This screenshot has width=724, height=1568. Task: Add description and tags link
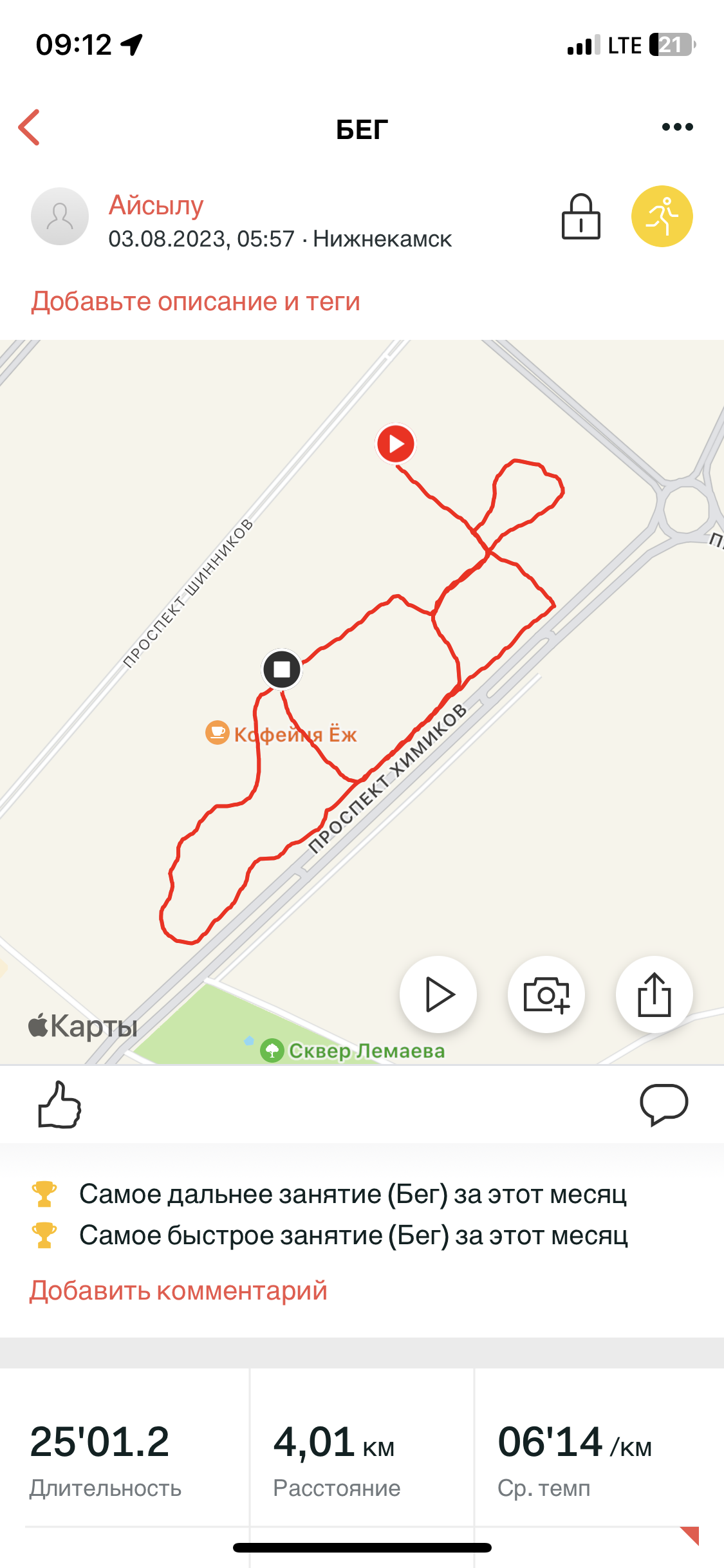point(196,301)
